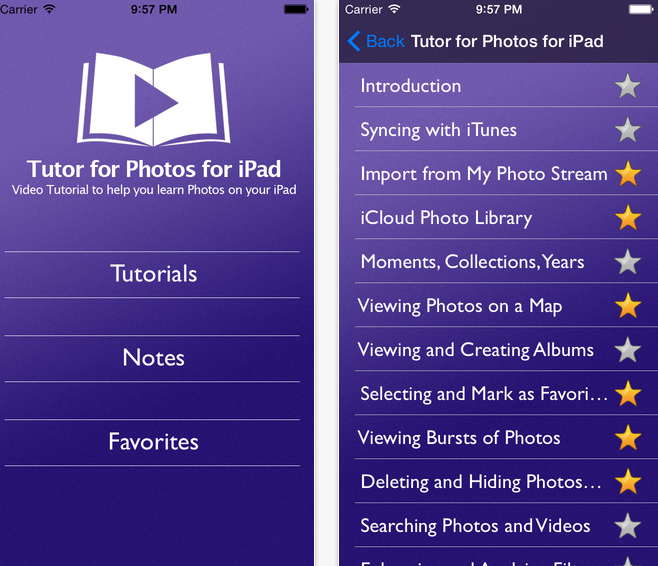Star Searching Photos and Videos tutorial
This screenshot has height=566, width=658.
[627, 526]
